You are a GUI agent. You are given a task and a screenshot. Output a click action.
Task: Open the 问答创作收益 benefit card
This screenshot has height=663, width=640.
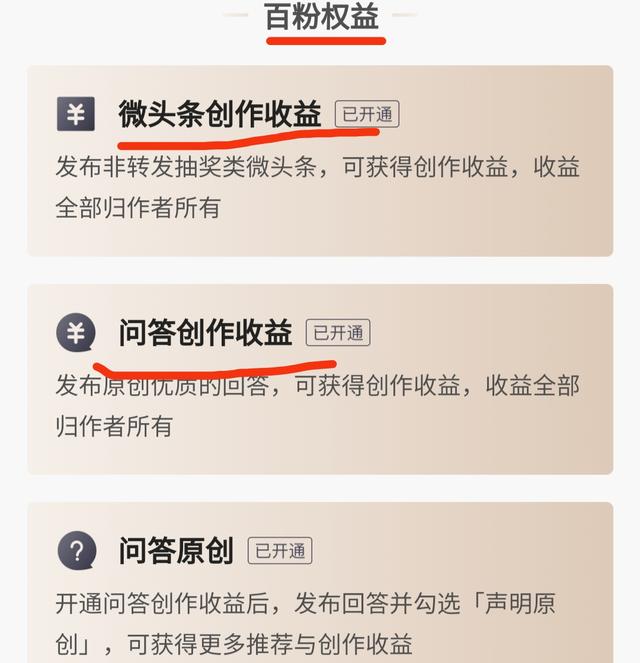pos(320,379)
